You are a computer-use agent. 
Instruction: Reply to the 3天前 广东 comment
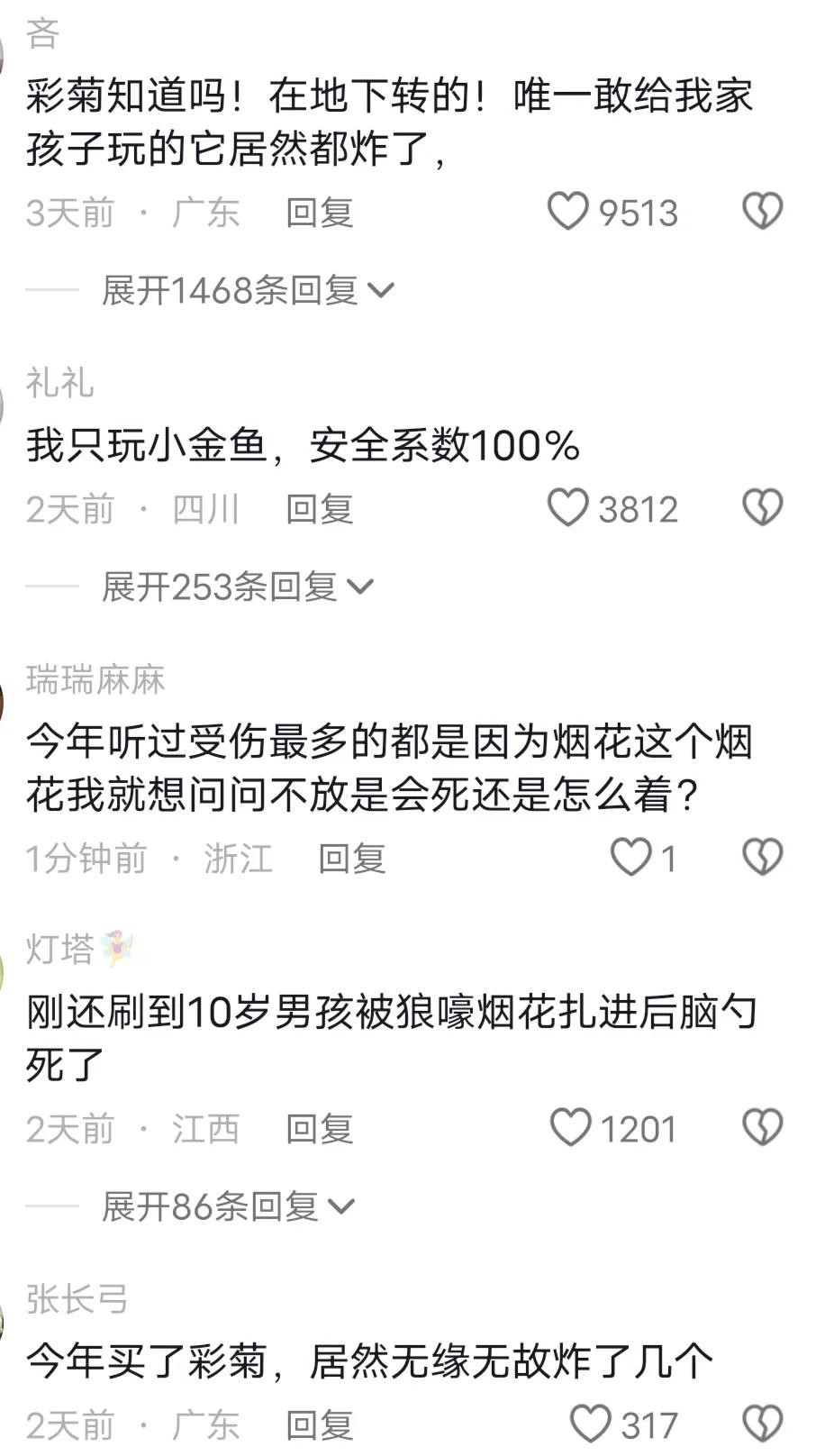pyautogui.click(x=319, y=214)
